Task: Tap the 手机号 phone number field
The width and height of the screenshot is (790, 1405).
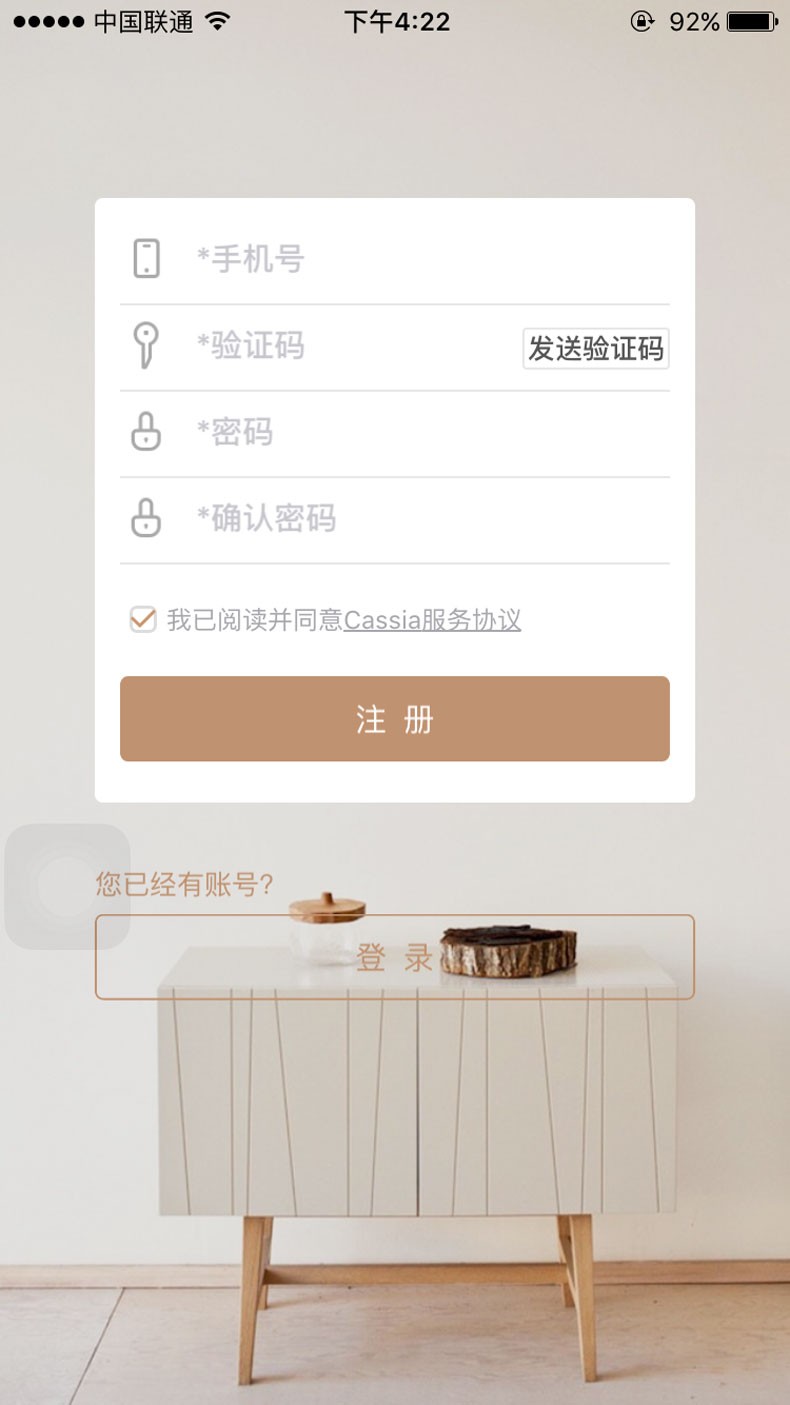Action: 420,260
